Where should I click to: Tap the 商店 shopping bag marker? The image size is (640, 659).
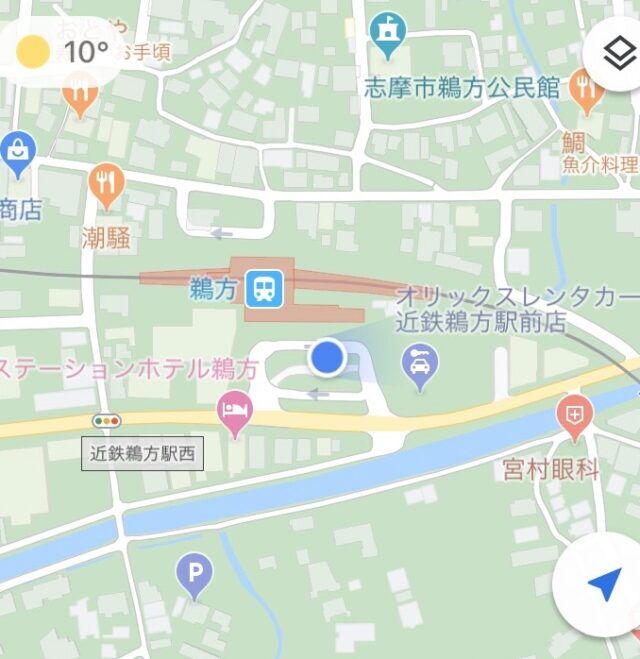(18, 153)
